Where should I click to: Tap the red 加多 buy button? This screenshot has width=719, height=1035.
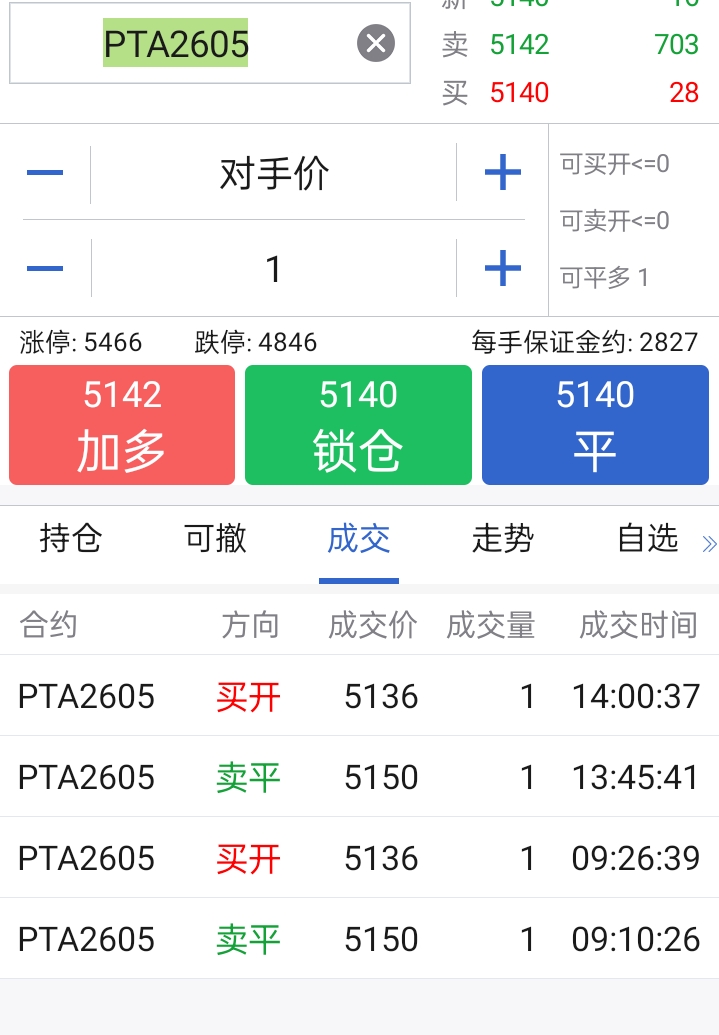[x=122, y=425]
